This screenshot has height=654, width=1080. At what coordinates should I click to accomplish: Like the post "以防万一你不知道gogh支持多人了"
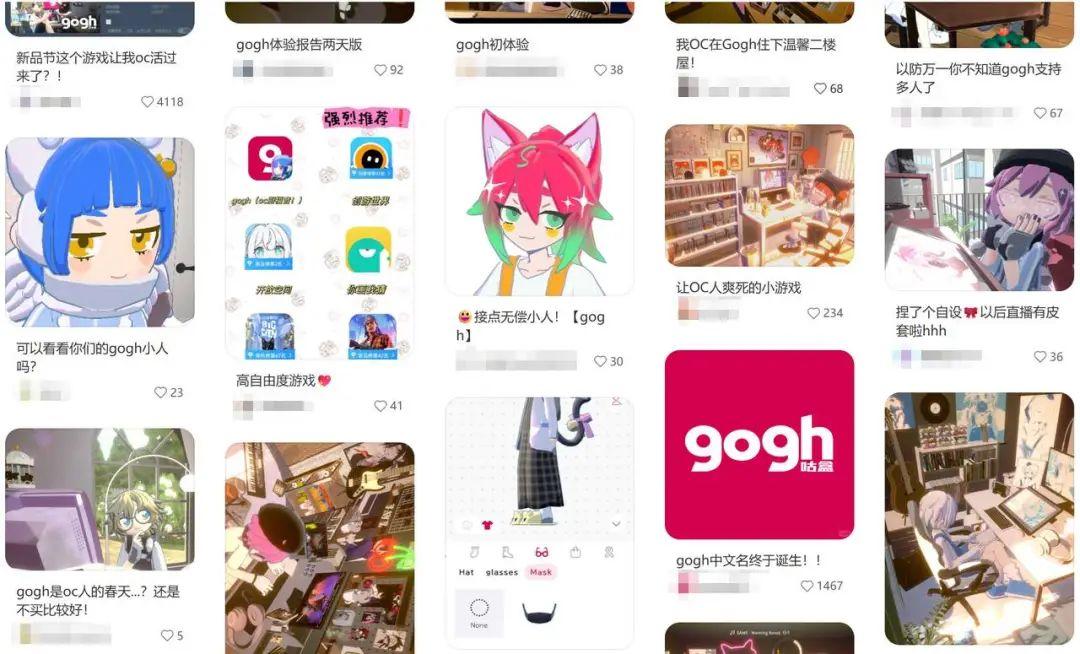pyautogui.click(x=1040, y=113)
